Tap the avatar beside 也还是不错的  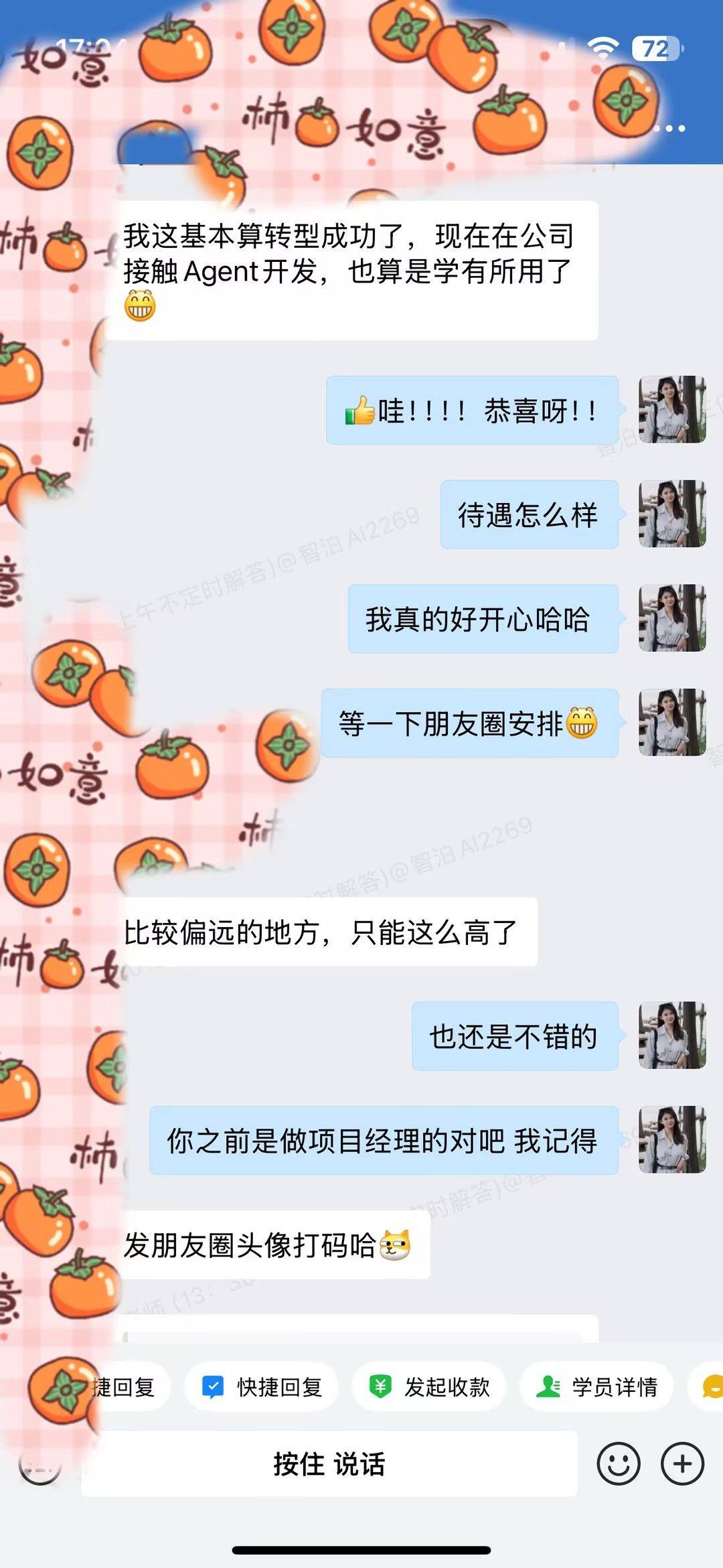click(672, 1036)
